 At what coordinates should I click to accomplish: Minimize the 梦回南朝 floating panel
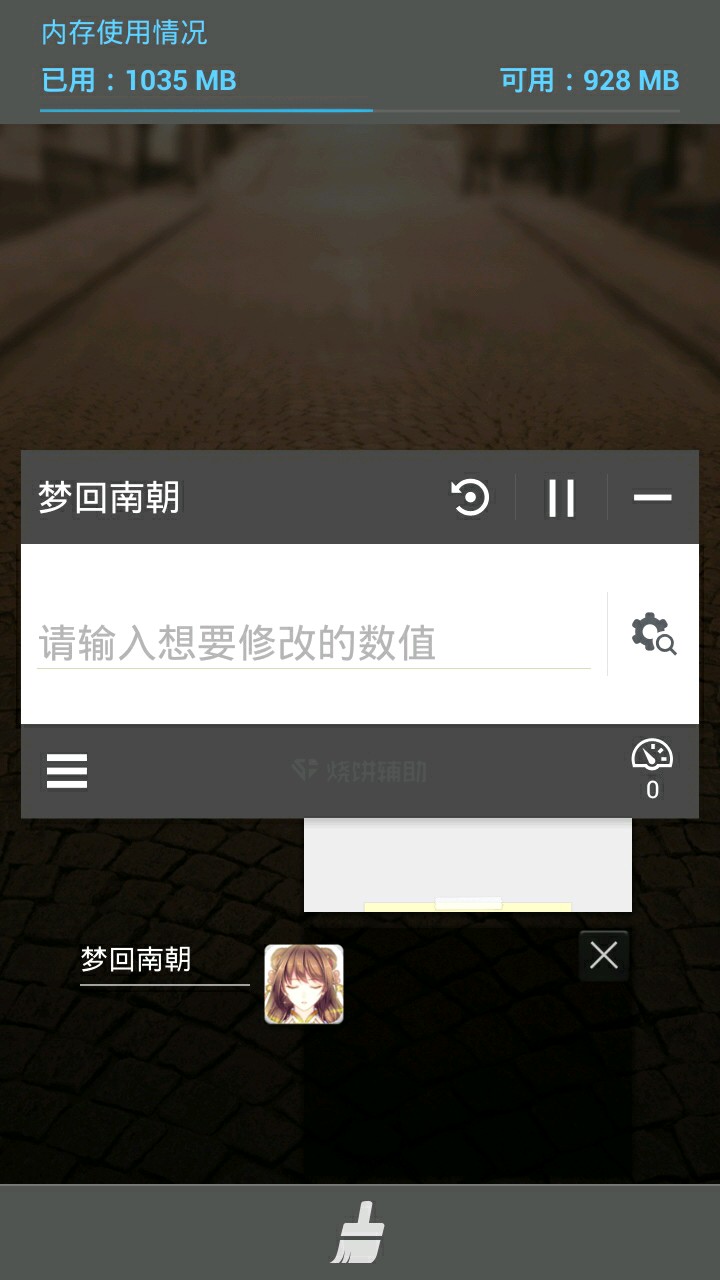[652, 497]
